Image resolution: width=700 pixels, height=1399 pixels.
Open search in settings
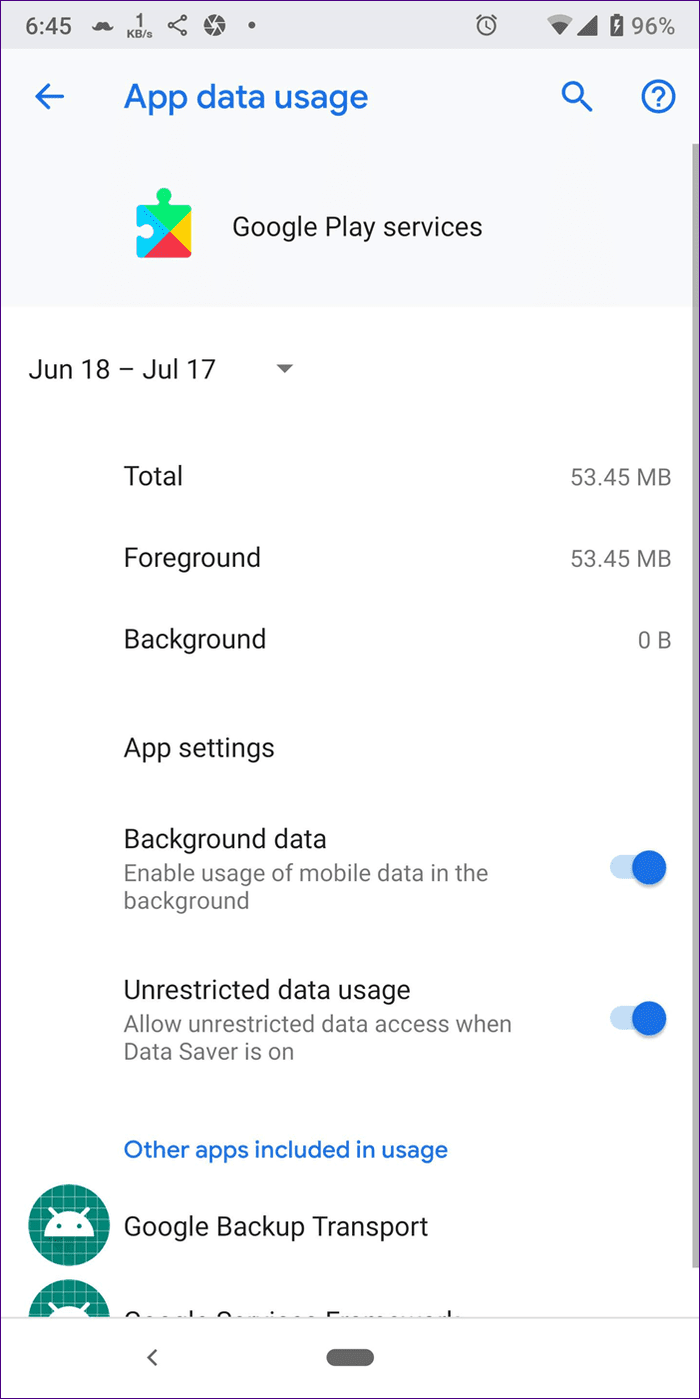click(577, 97)
